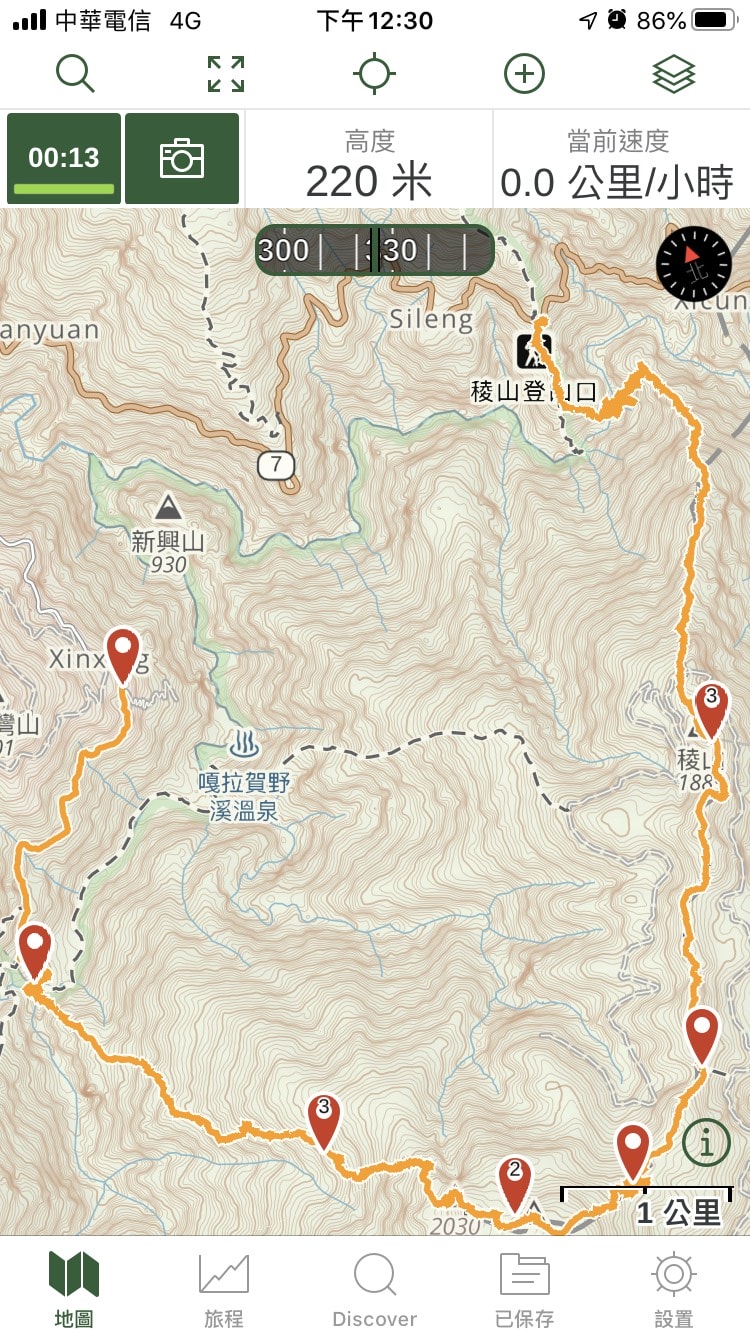750x1334 pixels.
Task: Select the waypoint pin near Xinxing
Action: click(123, 654)
